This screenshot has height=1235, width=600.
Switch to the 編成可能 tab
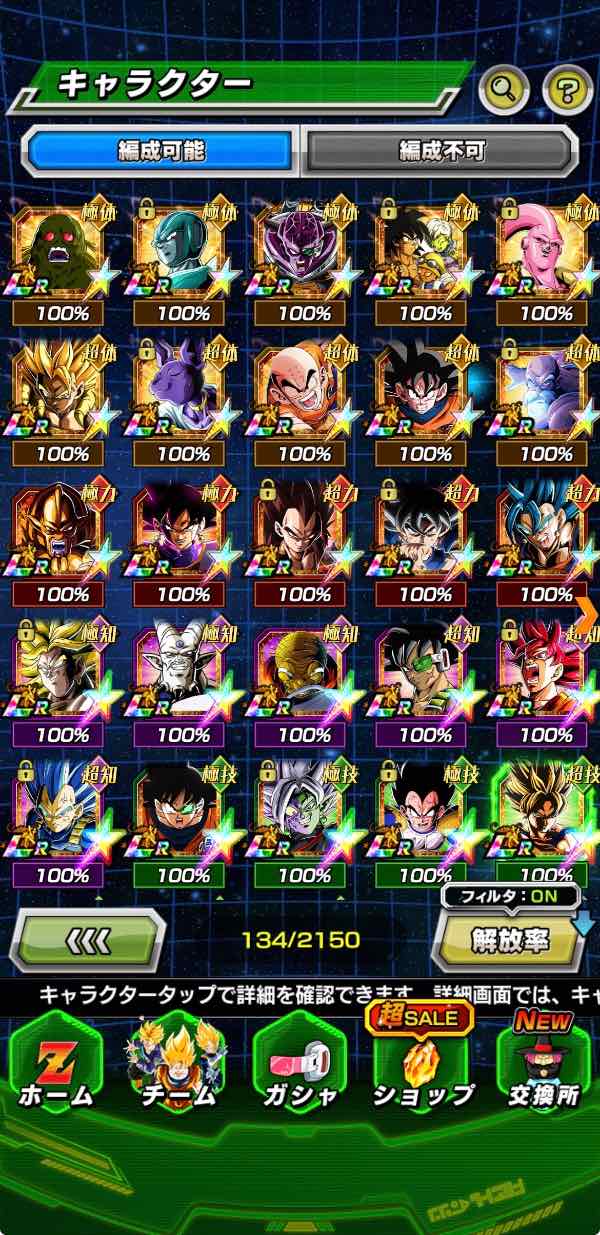pos(160,151)
